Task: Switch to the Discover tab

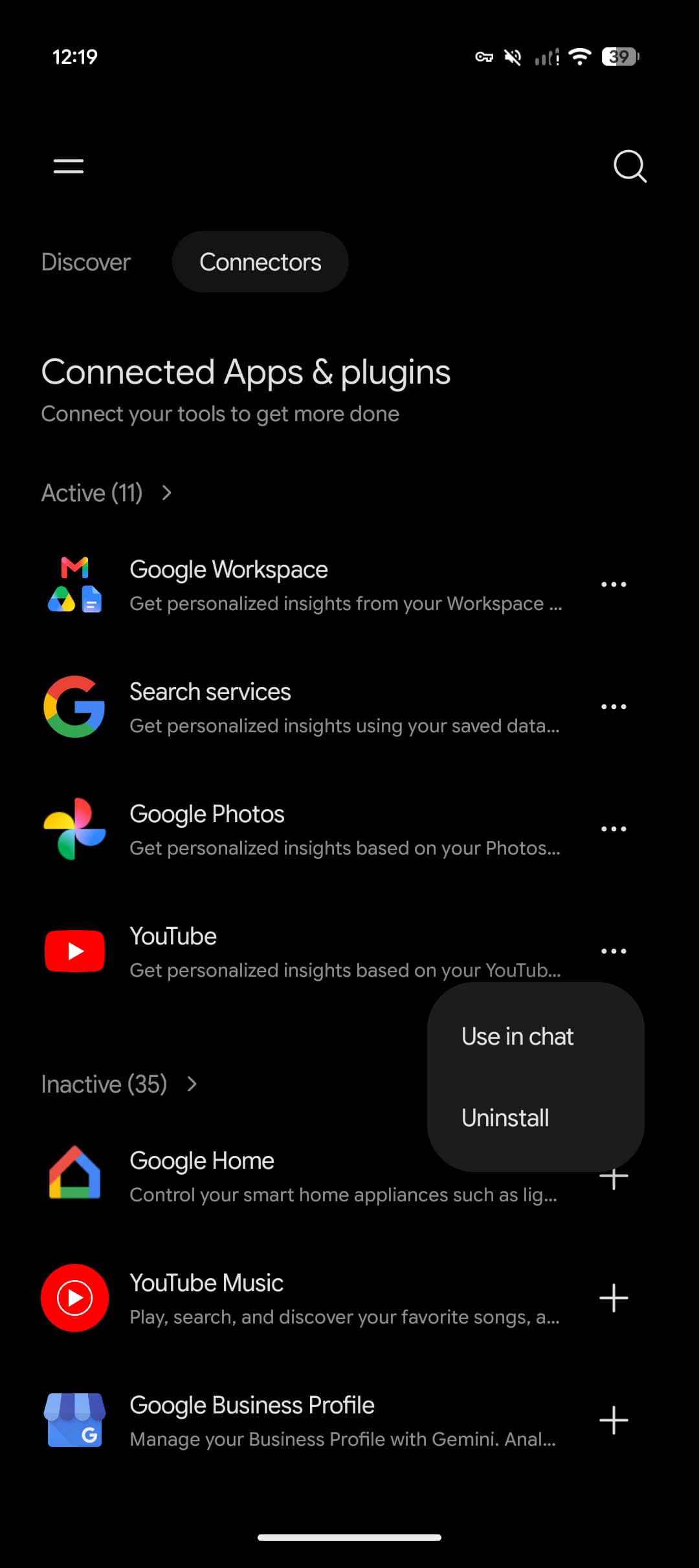Action: (x=86, y=262)
